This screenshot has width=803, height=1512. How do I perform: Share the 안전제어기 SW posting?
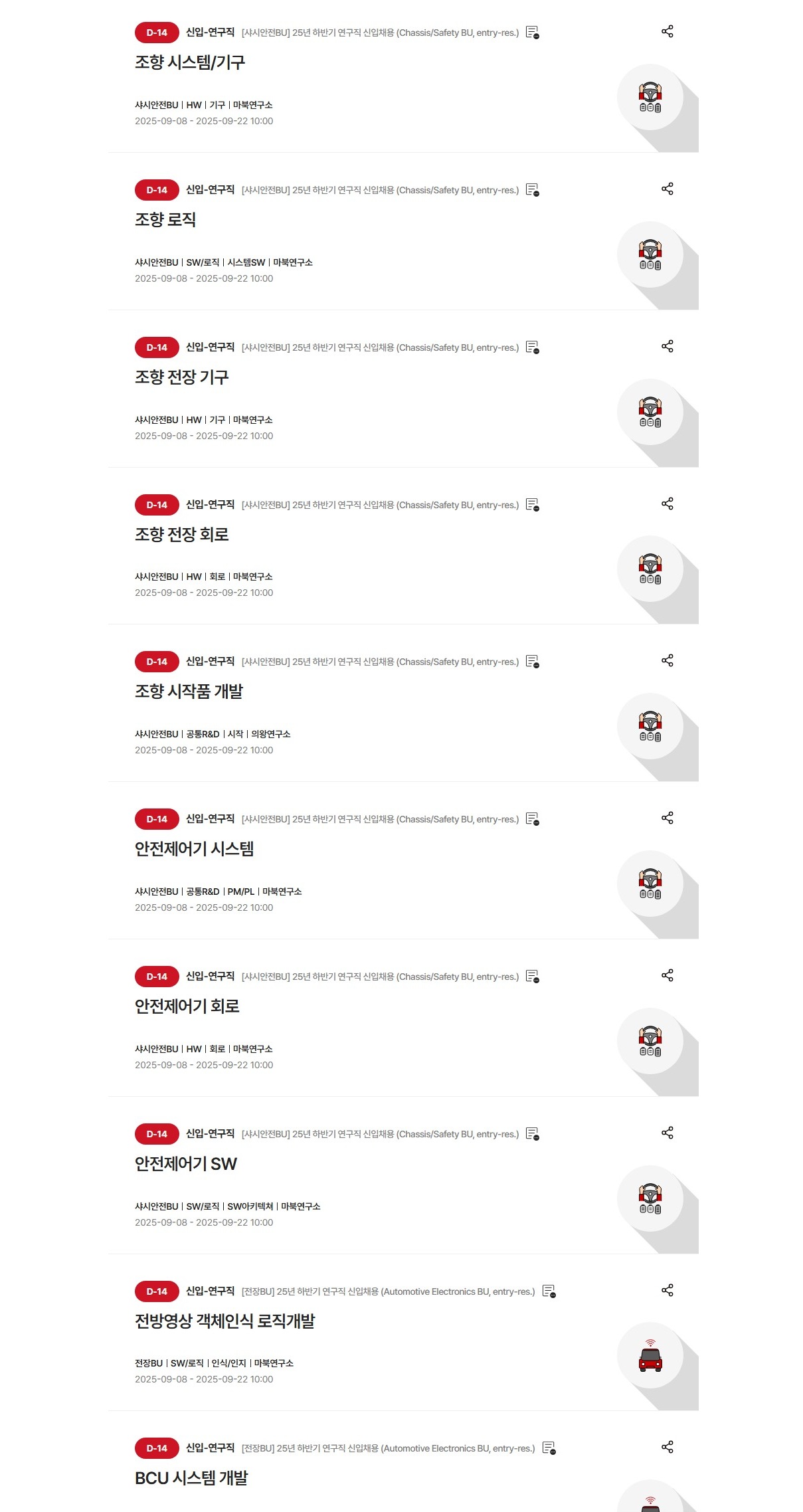pyautogui.click(x=668, y=1133)
